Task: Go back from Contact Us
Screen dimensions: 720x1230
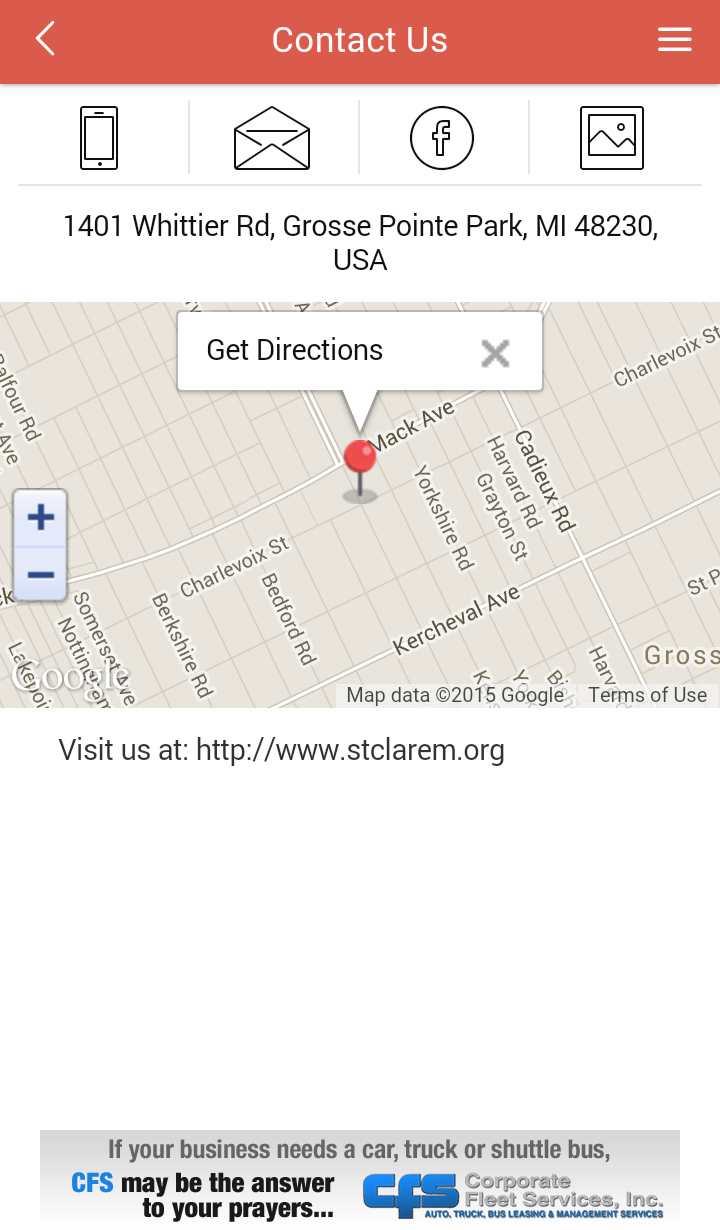Action: coord(45,40)
